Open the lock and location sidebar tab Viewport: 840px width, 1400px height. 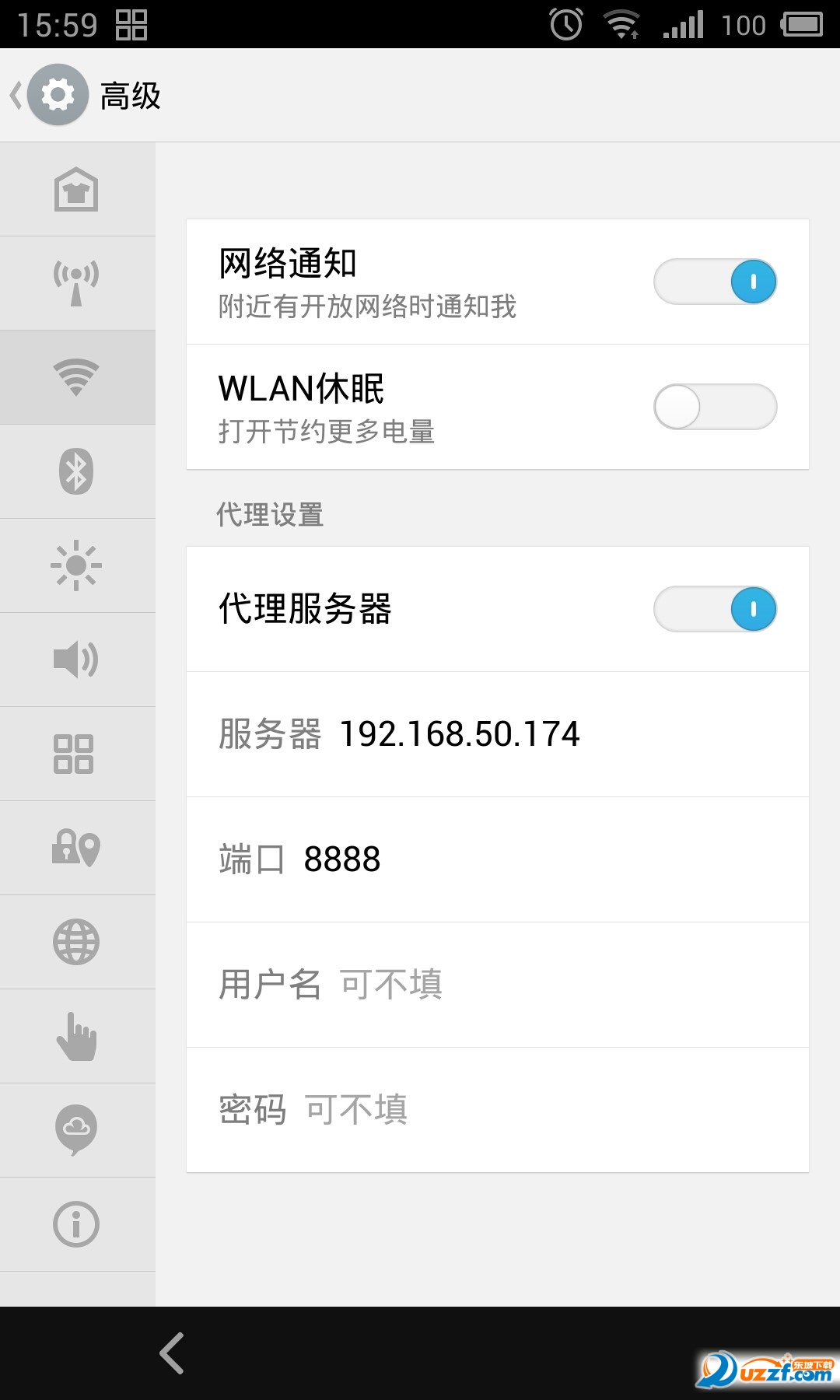76,848
